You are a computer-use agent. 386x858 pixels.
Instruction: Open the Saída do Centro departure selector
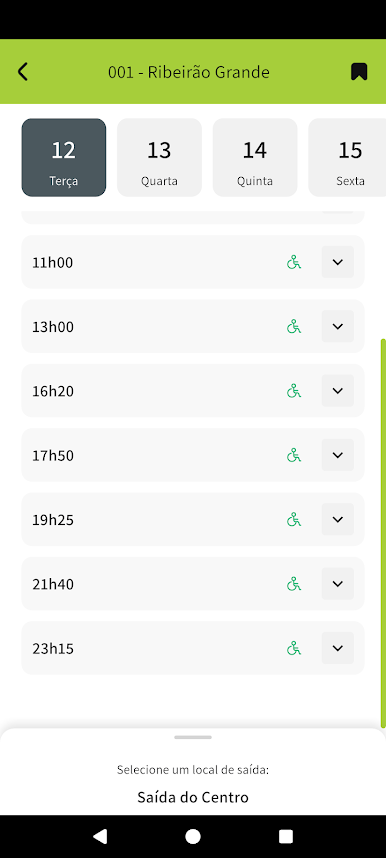tap(193, 797)
